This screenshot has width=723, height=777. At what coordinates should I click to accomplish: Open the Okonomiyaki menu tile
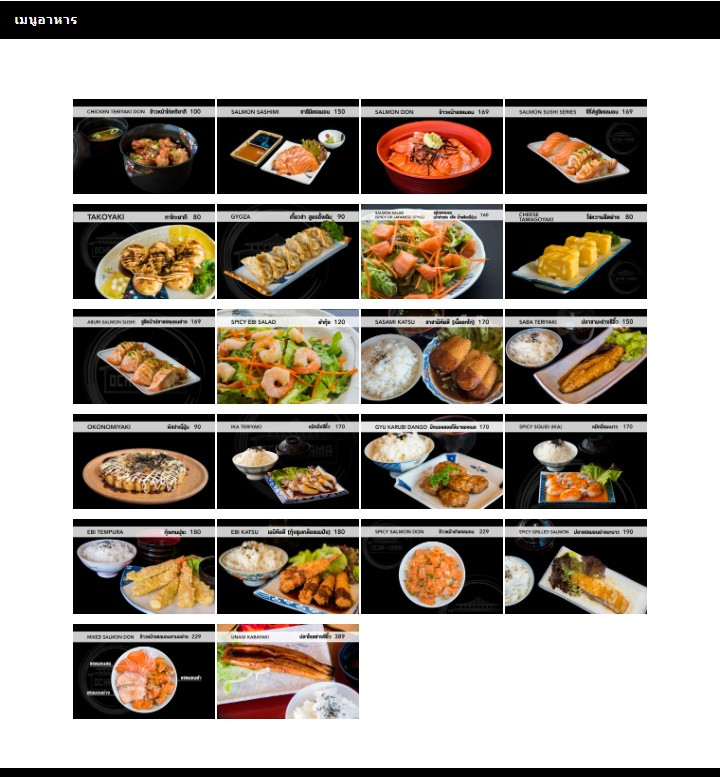tap(143, 462)
